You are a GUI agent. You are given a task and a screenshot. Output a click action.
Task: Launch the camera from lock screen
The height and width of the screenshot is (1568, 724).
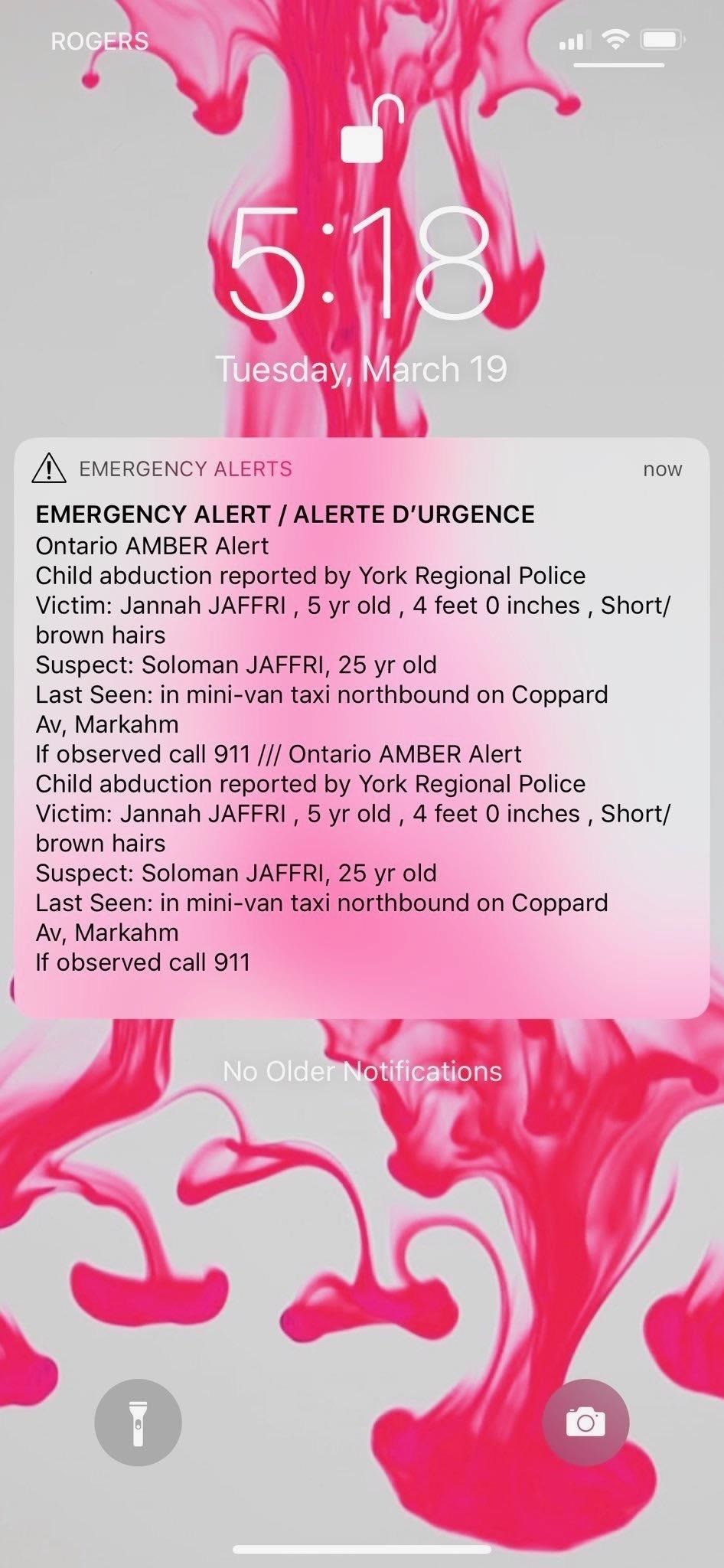(585, 1423)
